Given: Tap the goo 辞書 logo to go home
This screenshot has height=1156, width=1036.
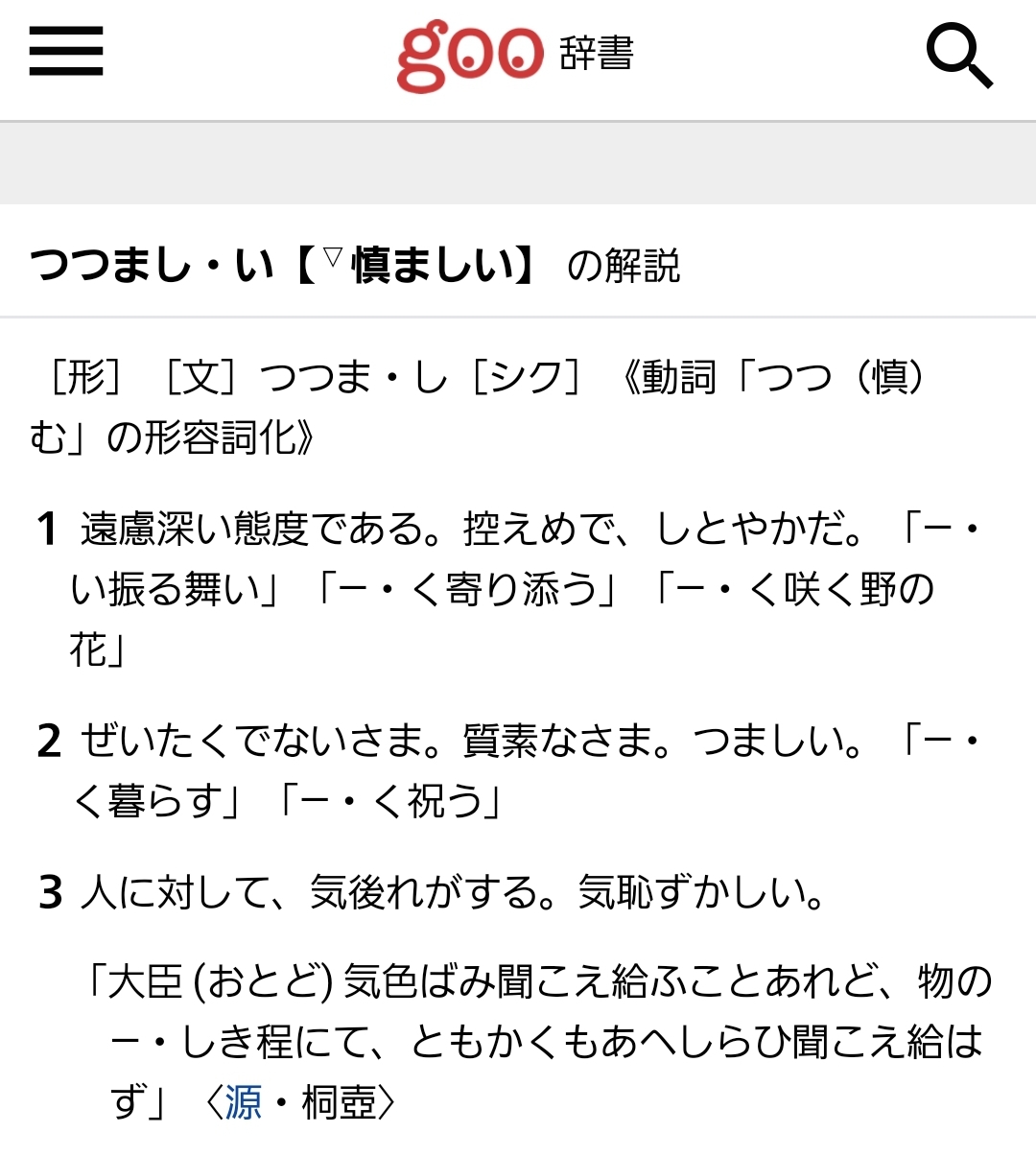Looking at the screenshot, I should point(515,56).
